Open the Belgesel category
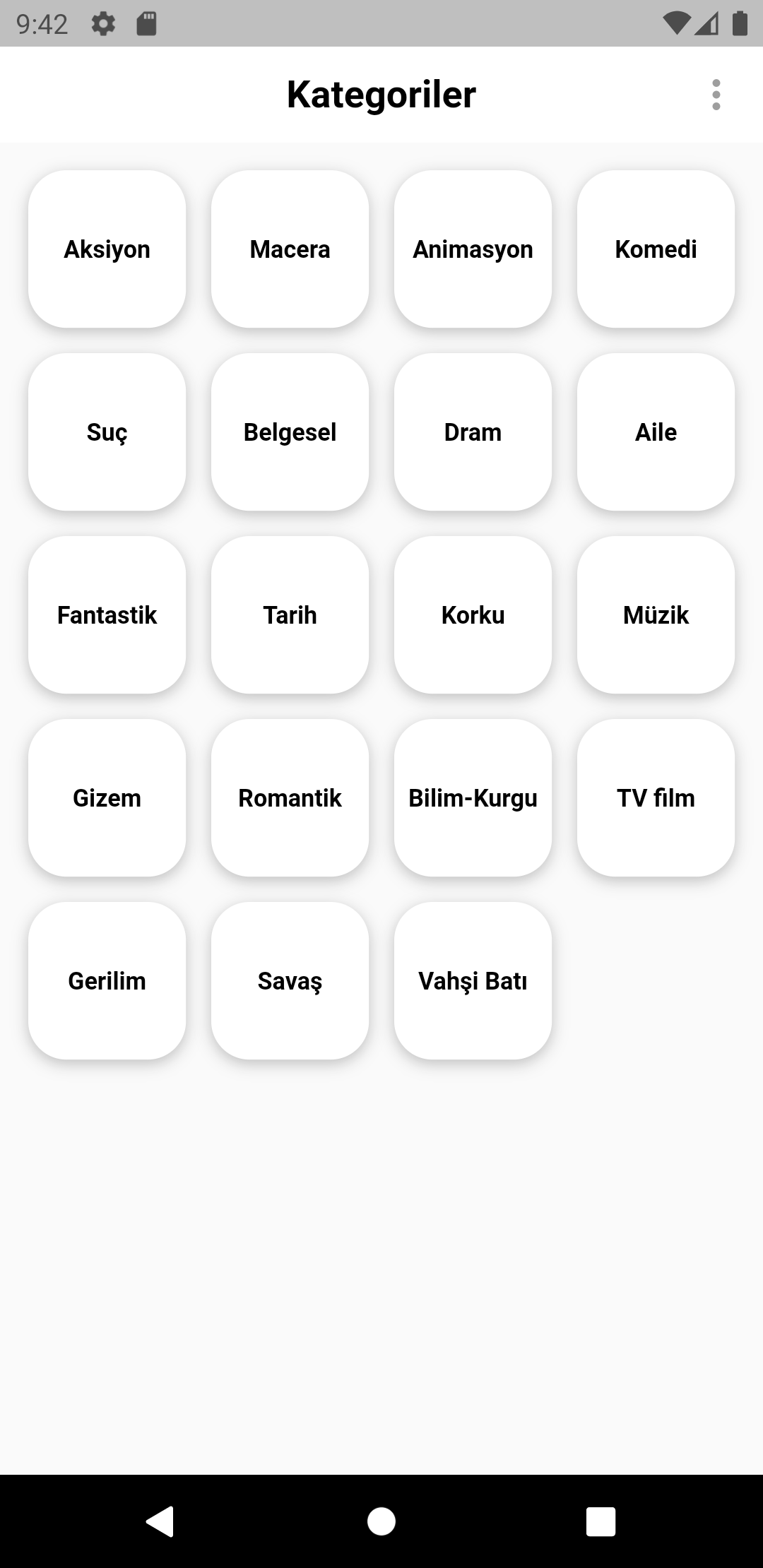Screen dimensions: 763x1568 pyautogui.click(x=290, y=432)
